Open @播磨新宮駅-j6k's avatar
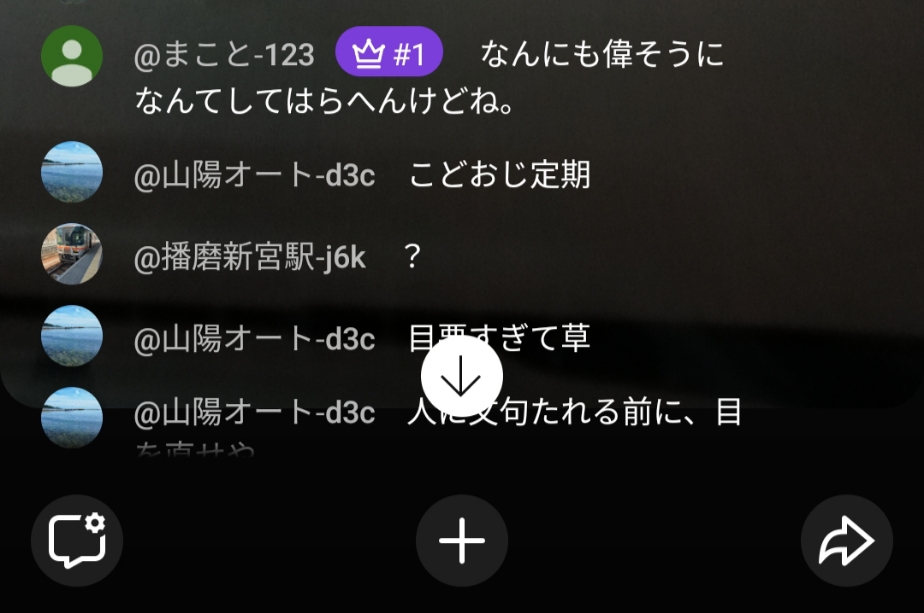 tap(72, 254)
